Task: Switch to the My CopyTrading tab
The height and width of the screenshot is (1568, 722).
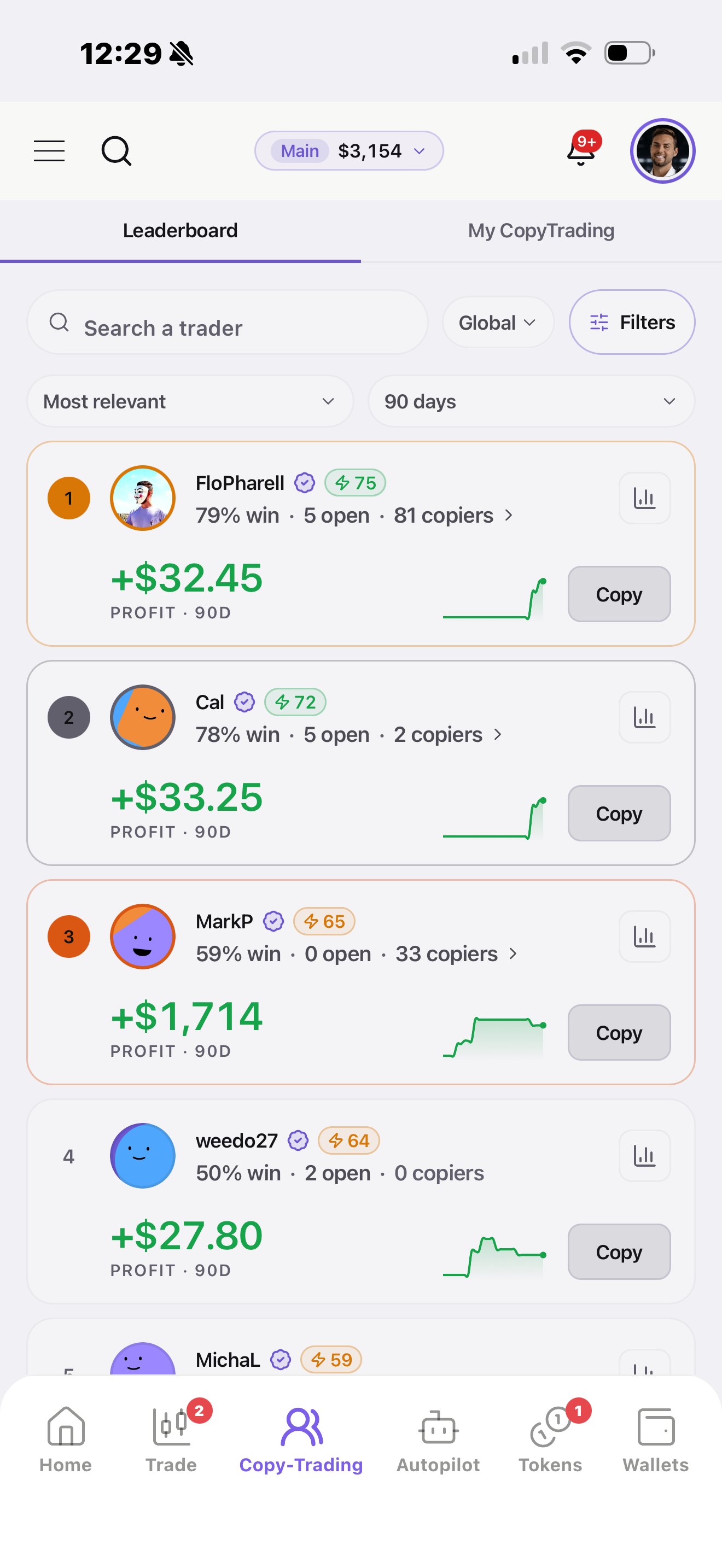Action: point(540,231)
